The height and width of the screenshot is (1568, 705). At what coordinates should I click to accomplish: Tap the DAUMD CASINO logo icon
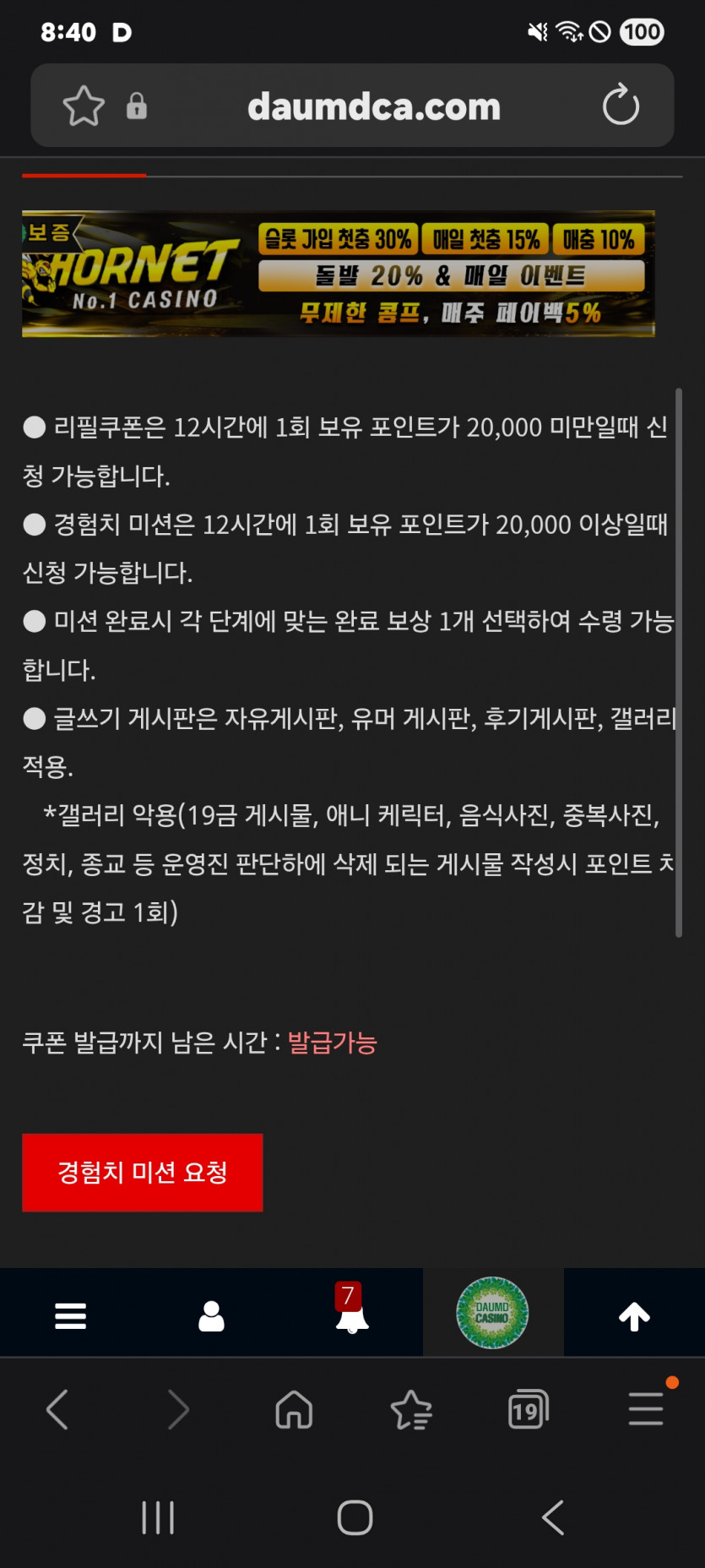493,1312
